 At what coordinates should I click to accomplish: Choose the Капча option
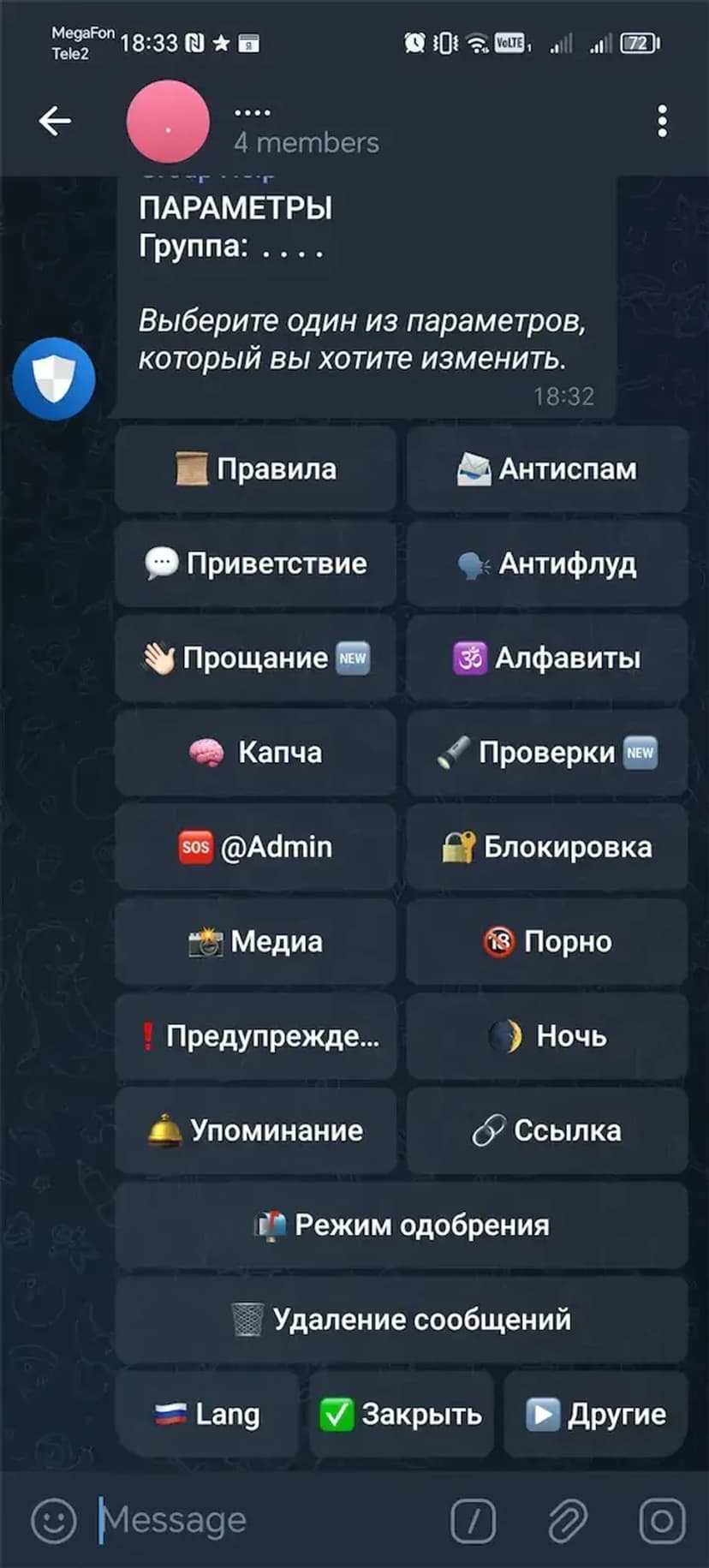(255, 753)
